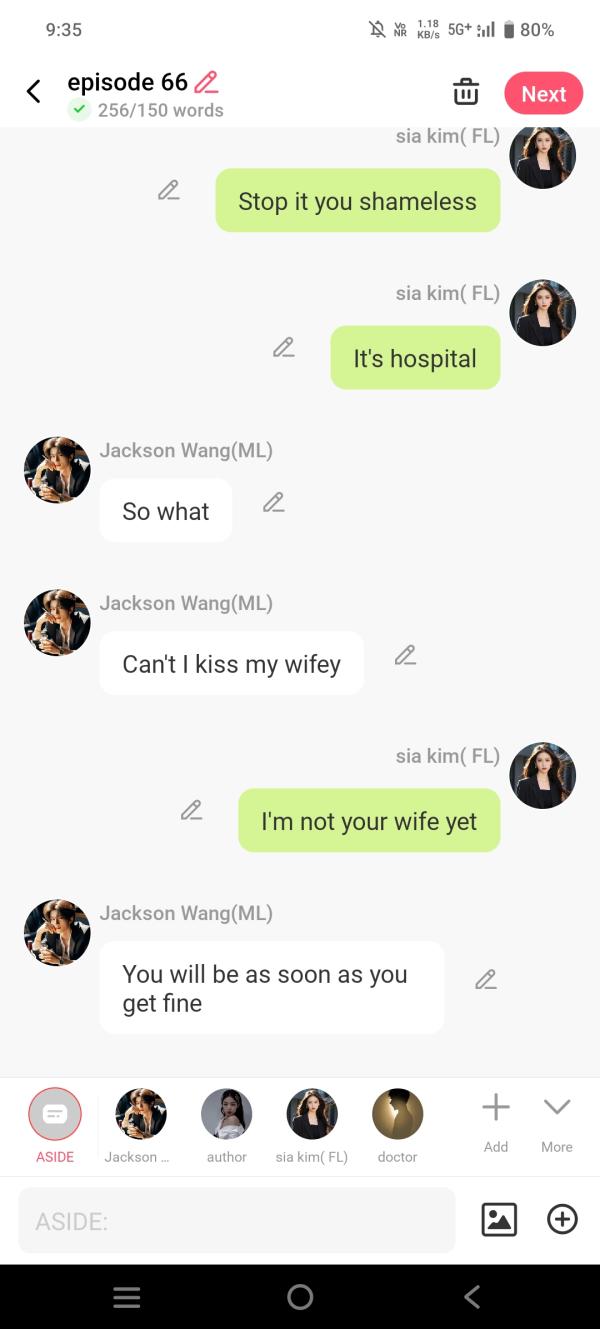
Task: Choose the Jackson character to speak
Action: tap(140, 1114)
